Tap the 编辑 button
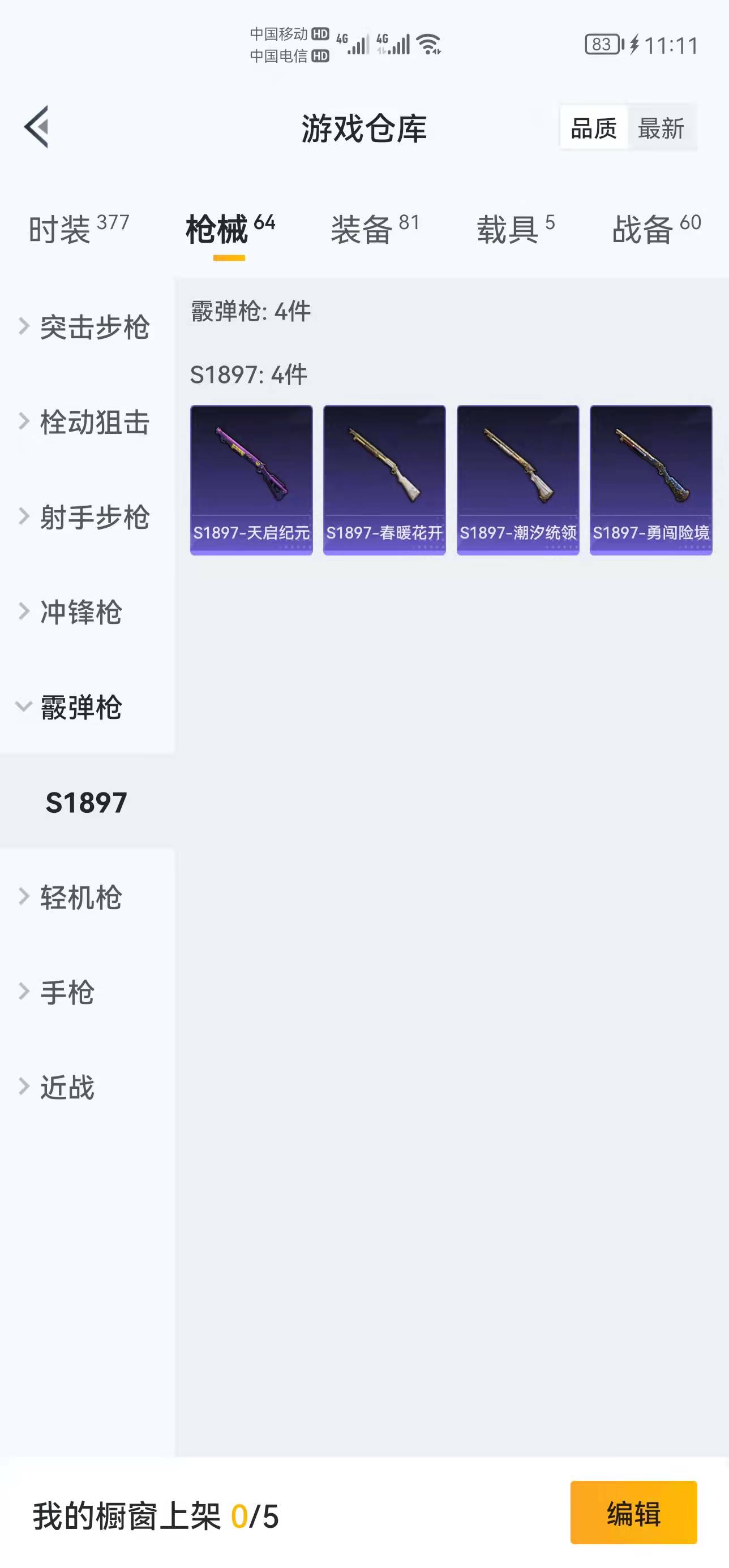 click(x=633, y=1513)
